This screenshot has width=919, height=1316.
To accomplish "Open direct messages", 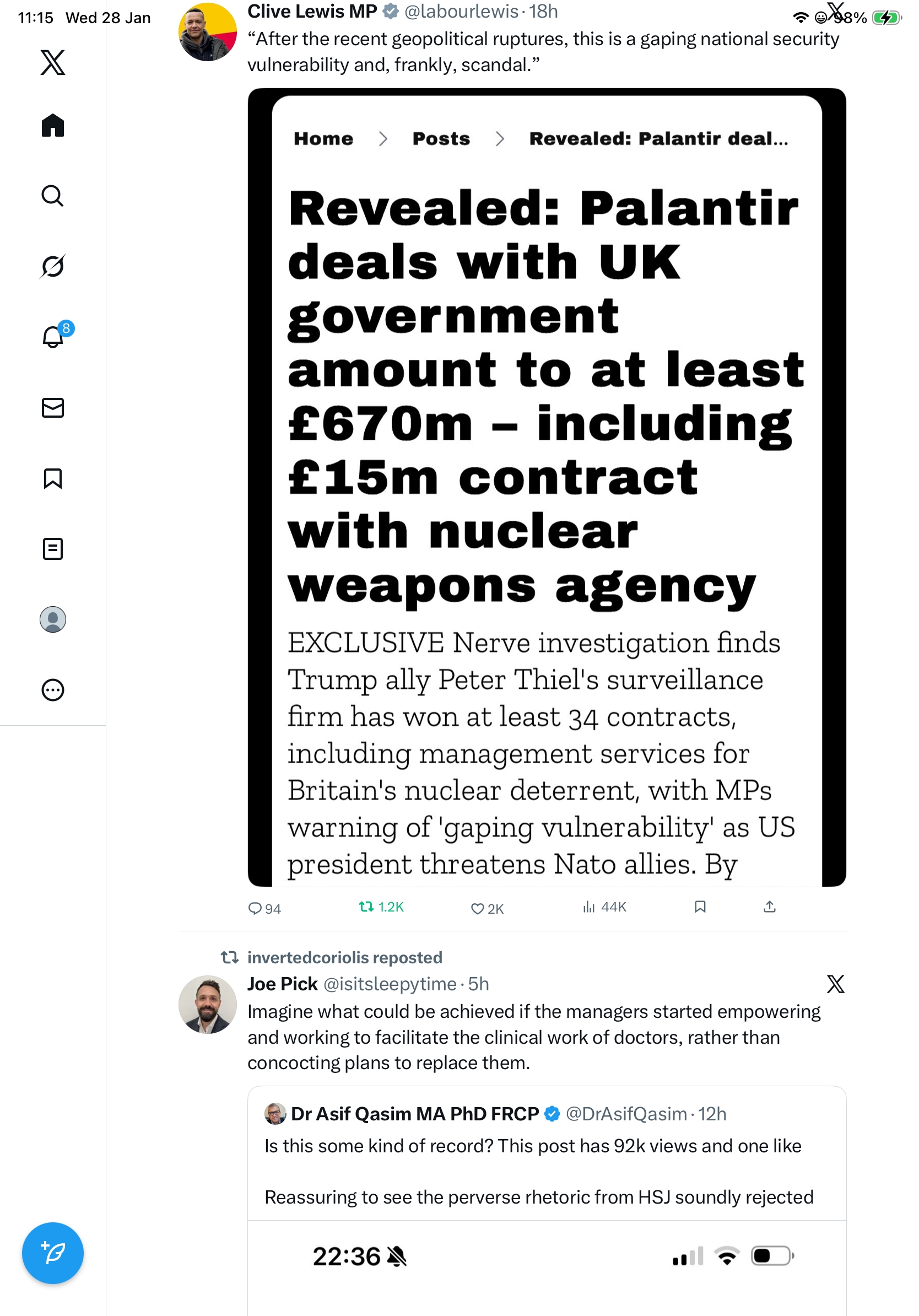I will pos(53,407).
